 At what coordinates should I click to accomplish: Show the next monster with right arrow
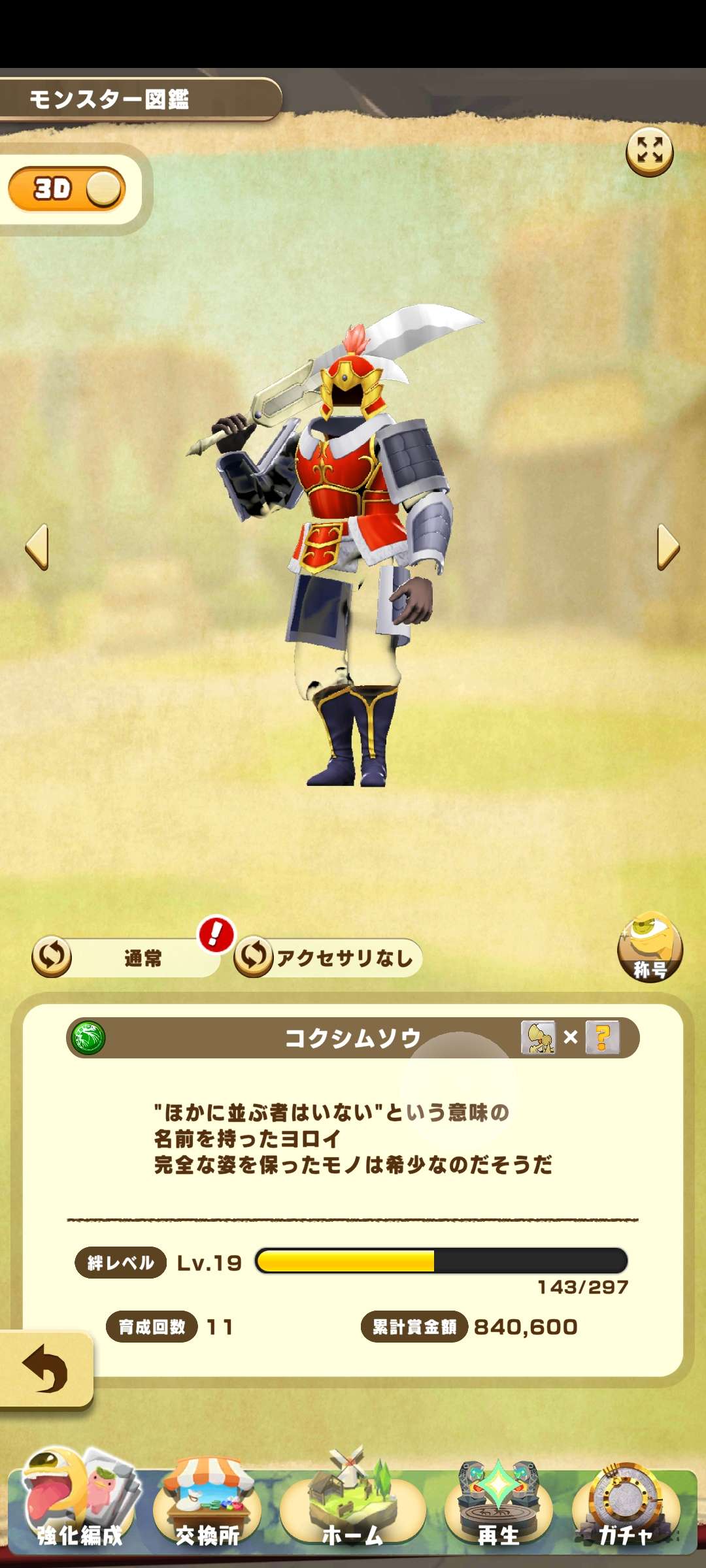668,547
